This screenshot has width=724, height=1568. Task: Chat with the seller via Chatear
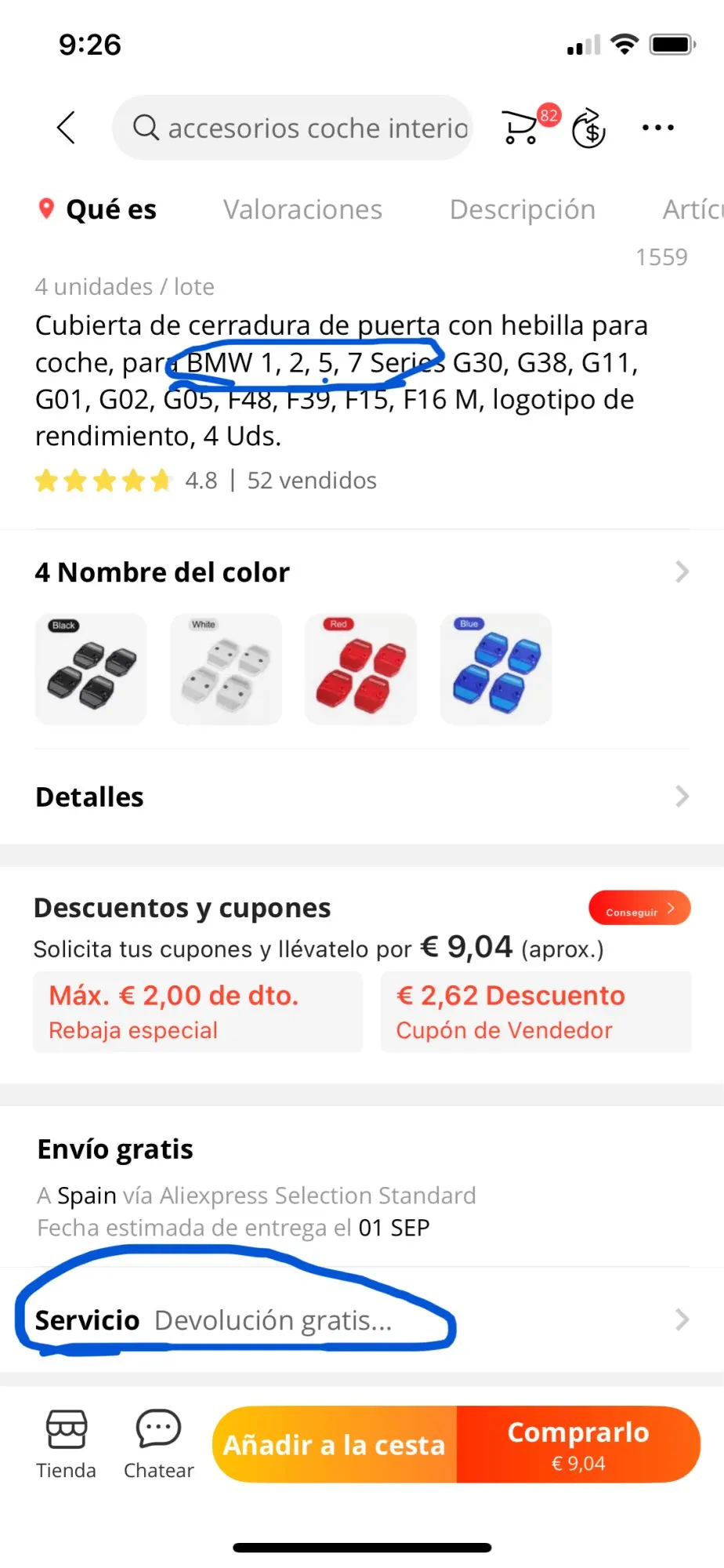pos(158,1444)
